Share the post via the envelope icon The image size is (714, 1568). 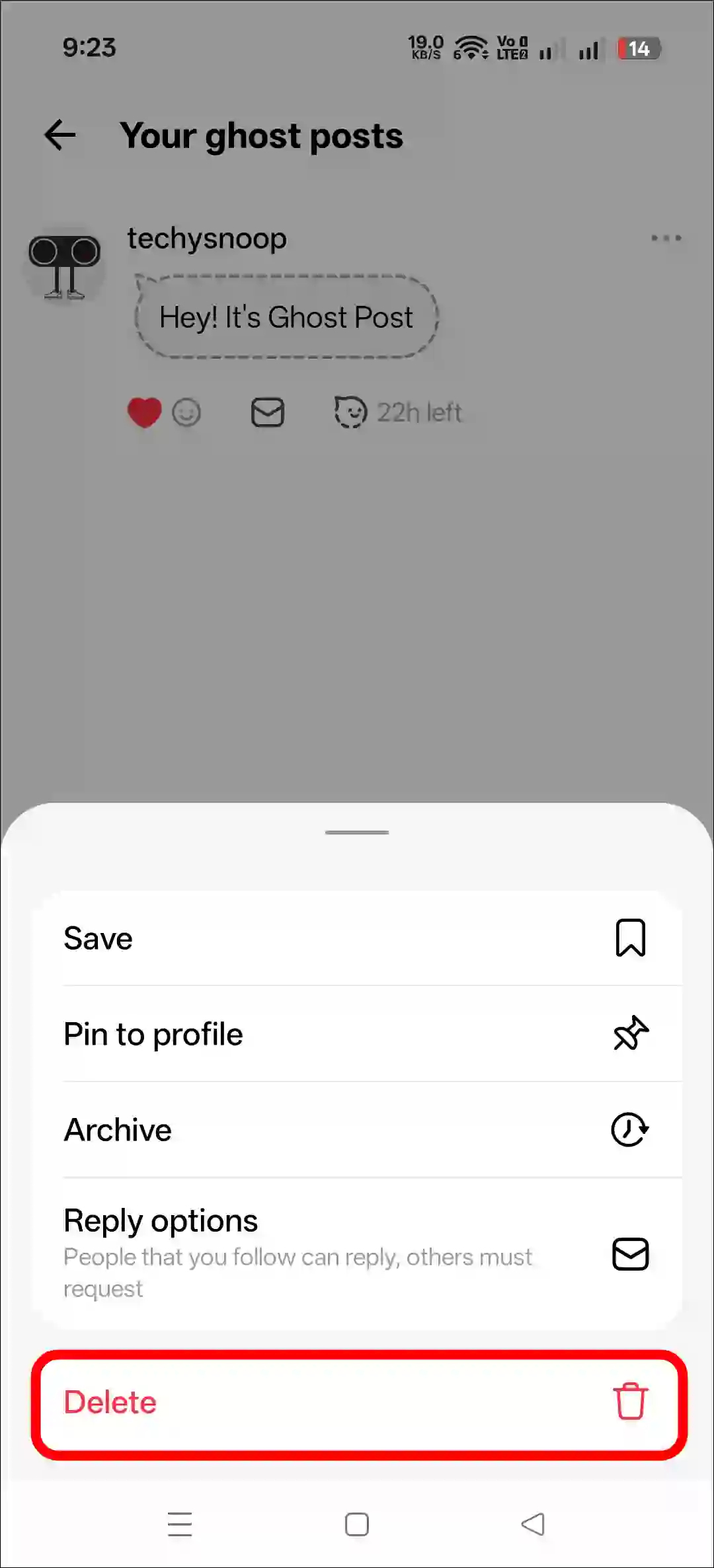[267, 412]
